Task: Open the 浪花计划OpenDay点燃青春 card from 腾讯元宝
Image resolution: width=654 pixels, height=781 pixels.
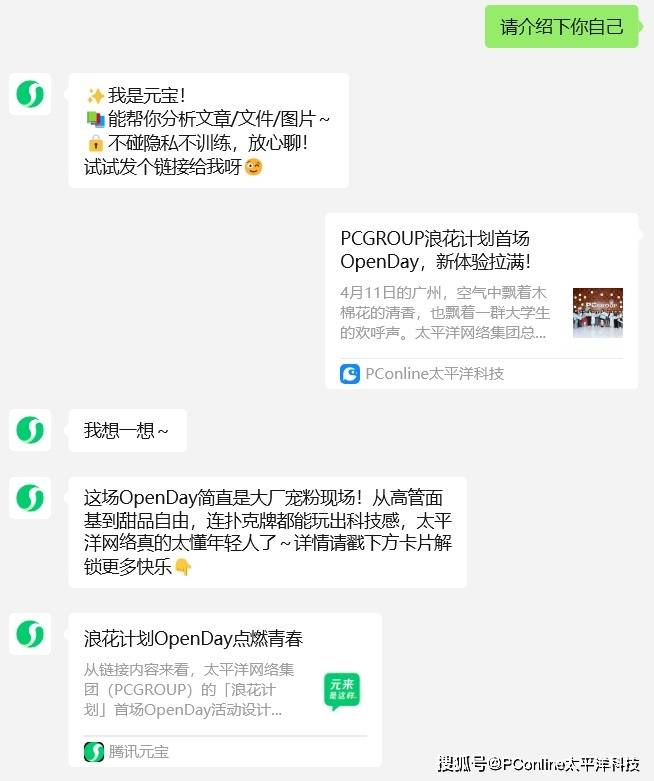Action: [x=225, y=688]
